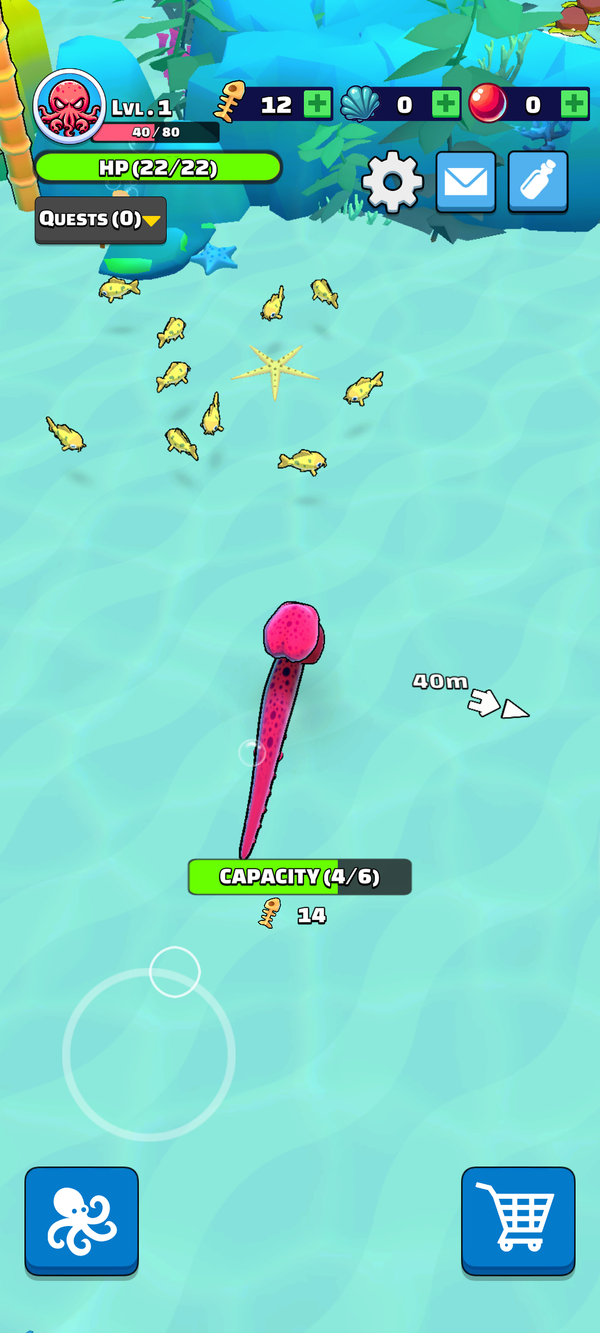
Task: Add more fish bones currency
Action: click(317, 104)
